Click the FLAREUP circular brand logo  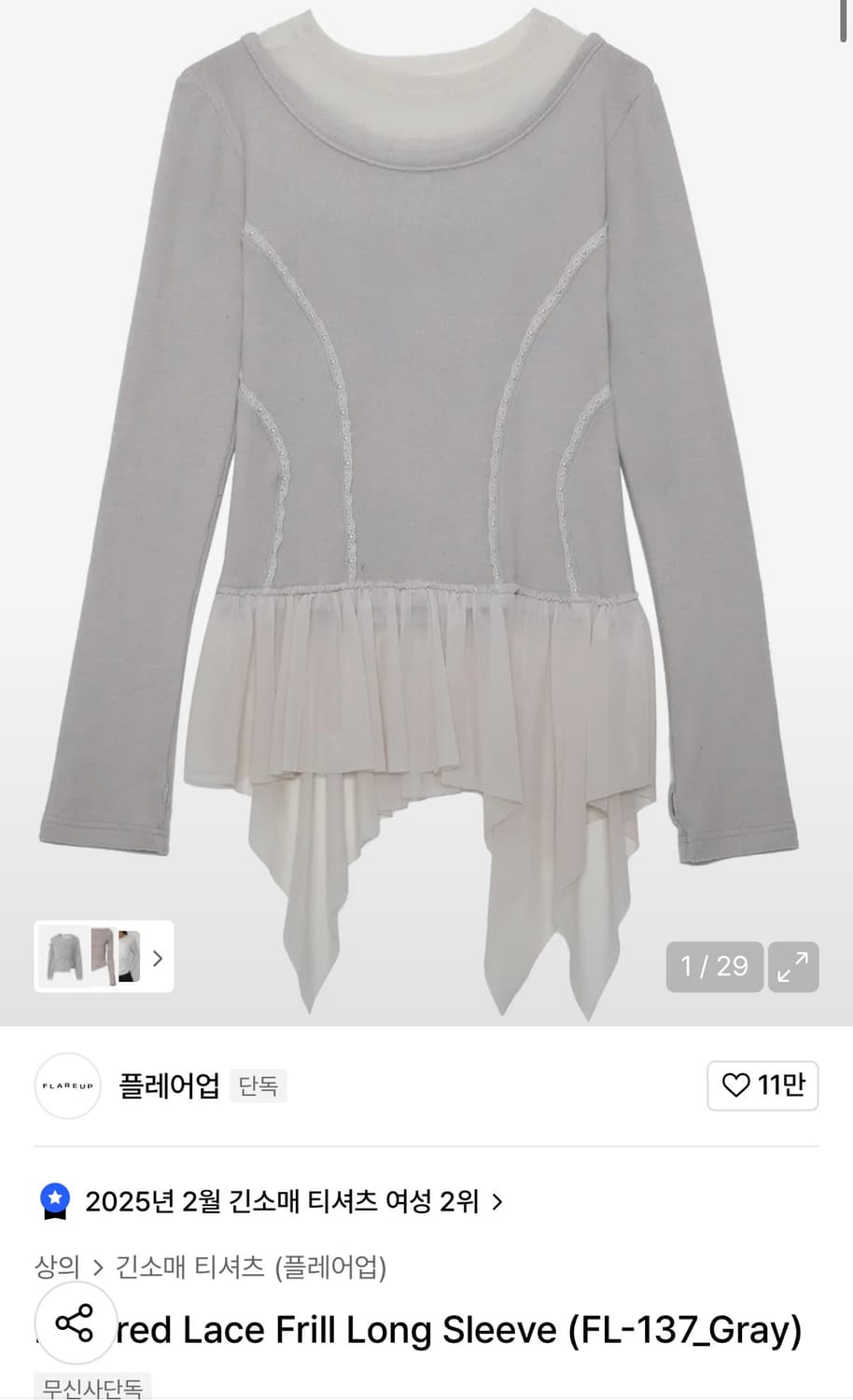point(66,1085)
